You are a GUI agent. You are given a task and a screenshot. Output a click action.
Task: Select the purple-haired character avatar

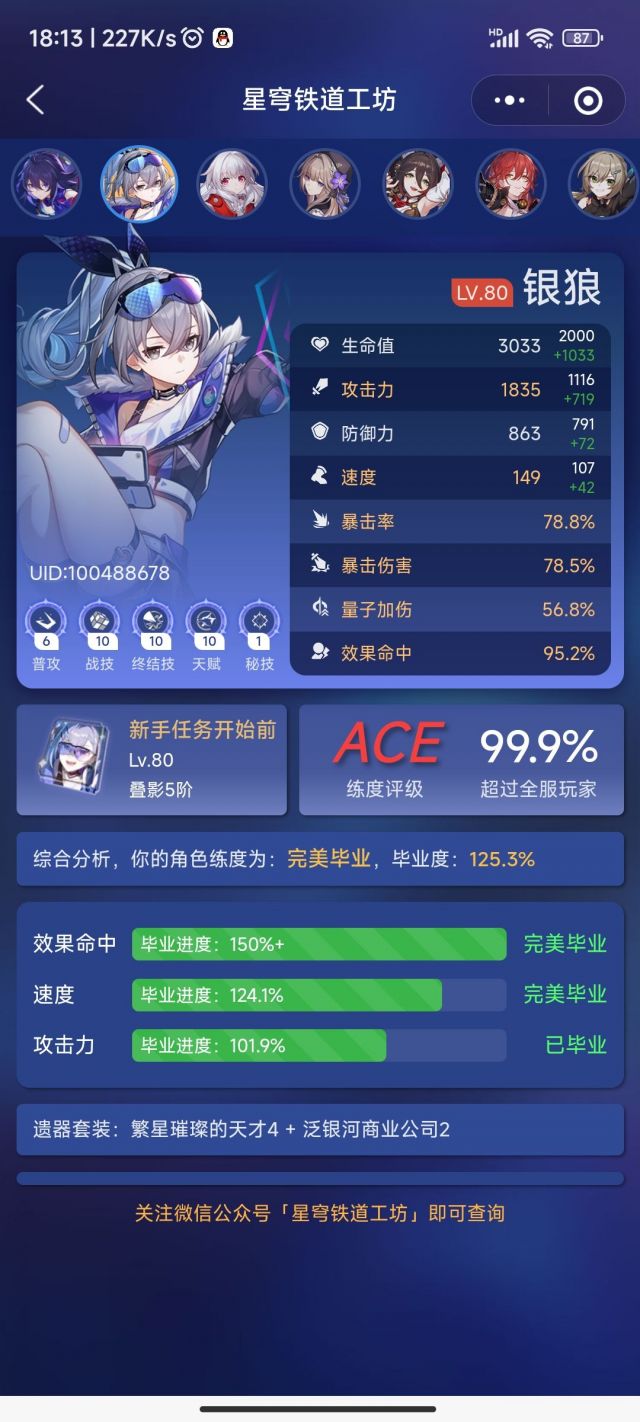click(x=46, y=184)
